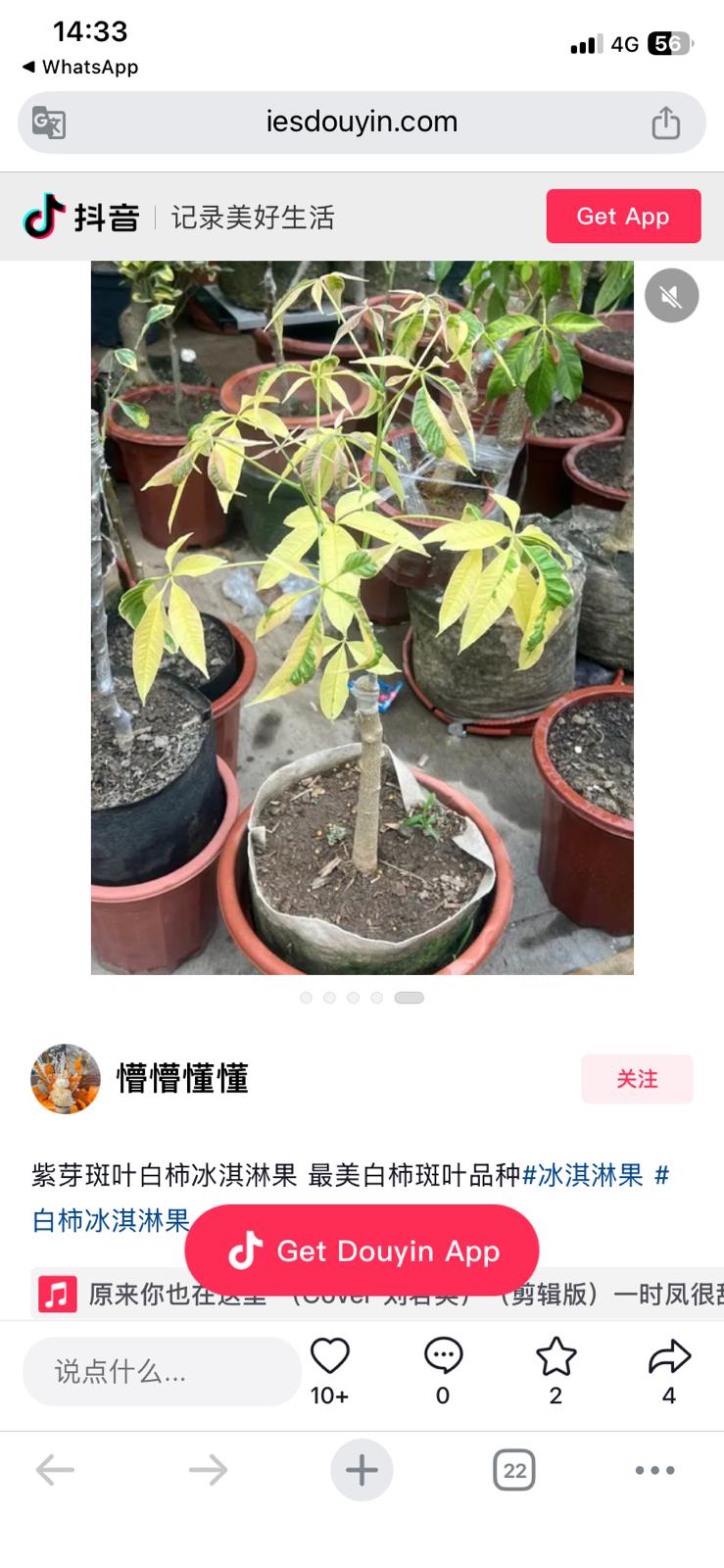The image size is (724, 1568).
Task: Open the #白柿冰淇淋果 hashtag
Action: point(111,1221)
